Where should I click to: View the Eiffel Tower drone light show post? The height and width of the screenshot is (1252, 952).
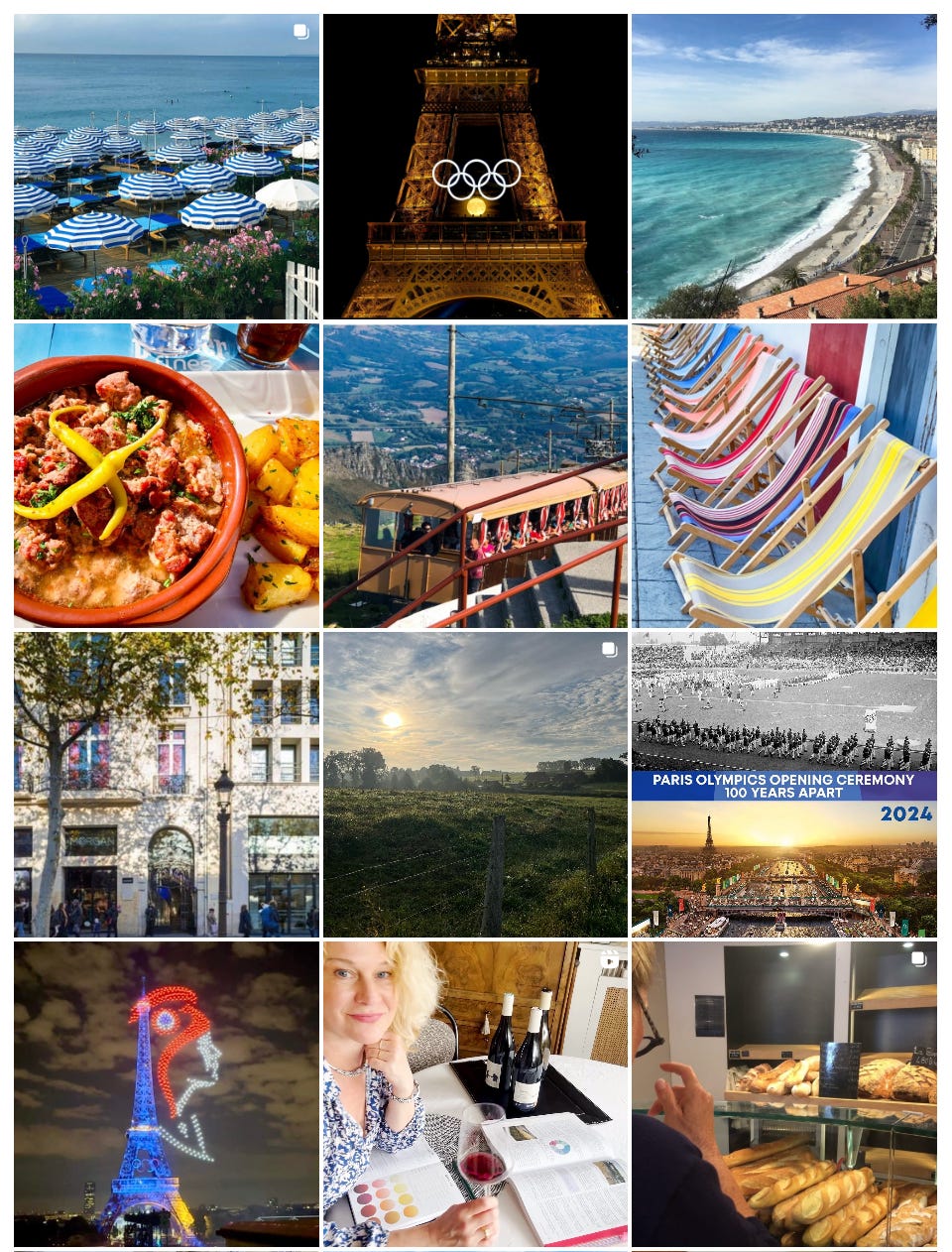click(167, 1094)
